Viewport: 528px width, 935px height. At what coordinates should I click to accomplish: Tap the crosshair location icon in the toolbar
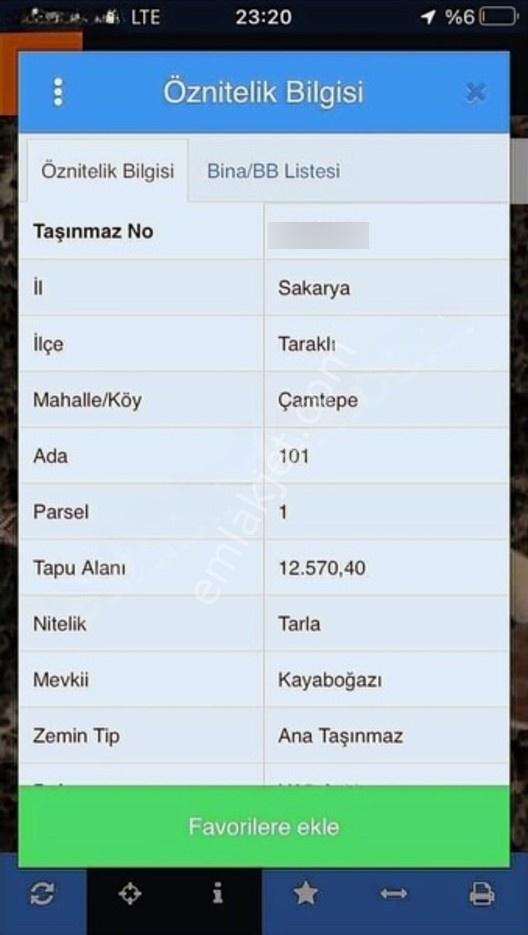point(130,894)
